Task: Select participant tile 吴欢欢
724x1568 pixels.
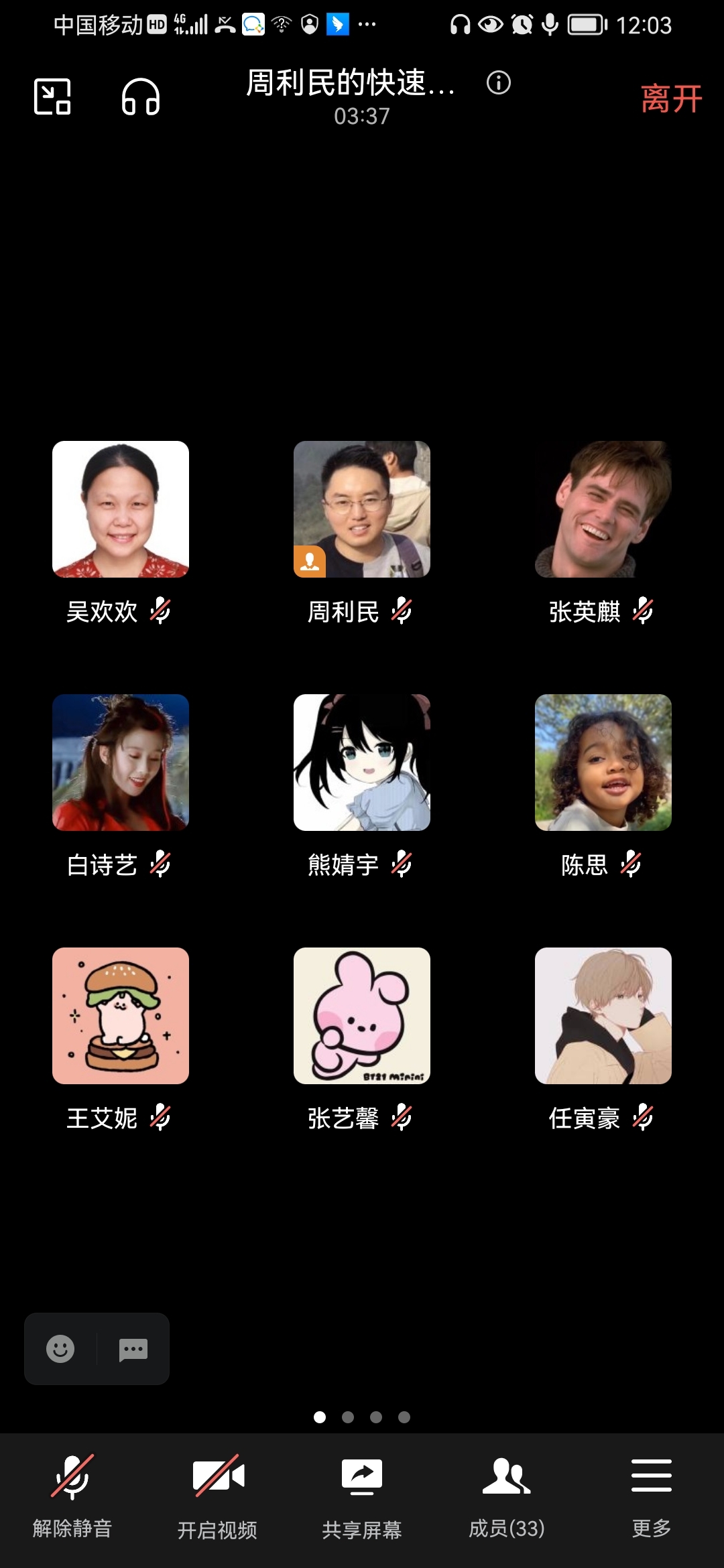Action: coord(121,509)
